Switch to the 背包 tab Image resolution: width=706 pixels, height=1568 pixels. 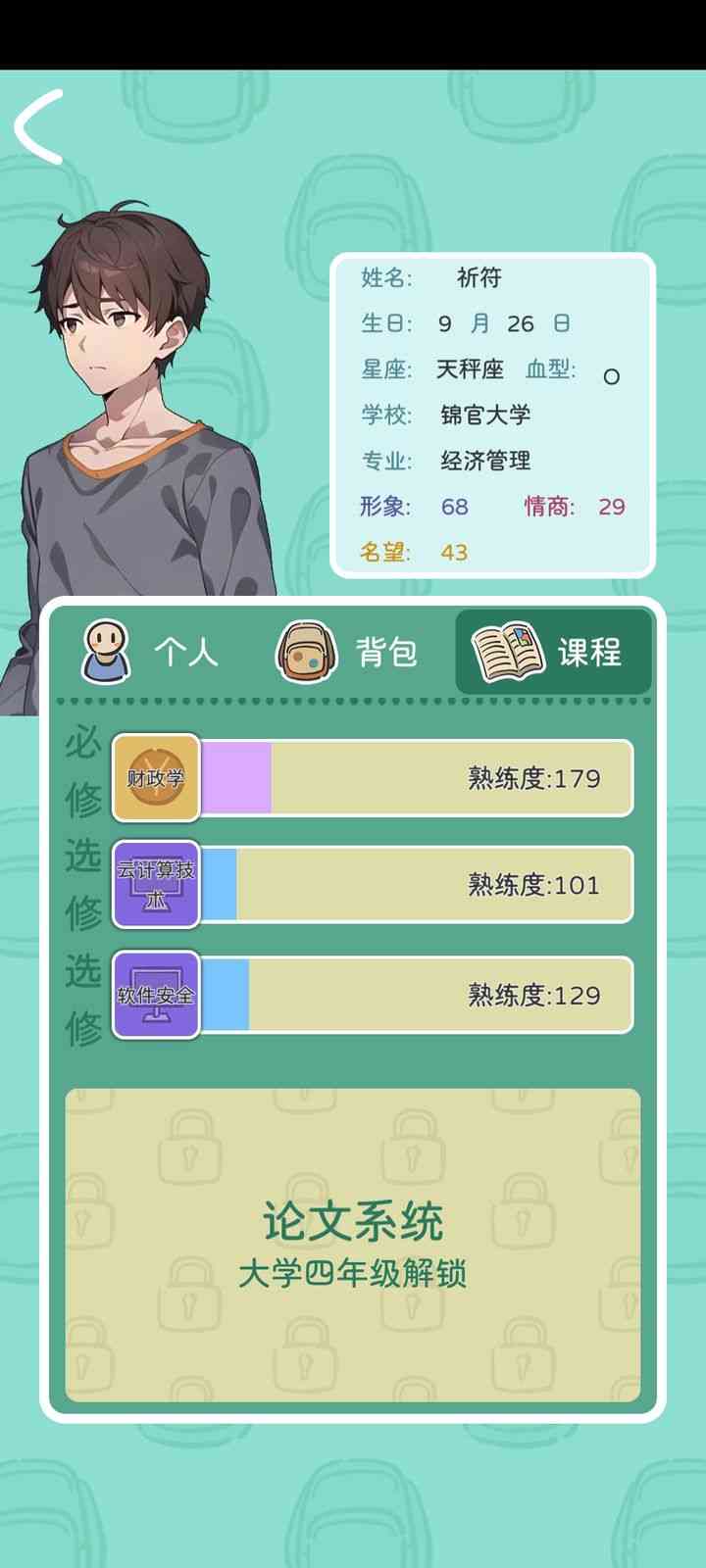click(348, 652)
